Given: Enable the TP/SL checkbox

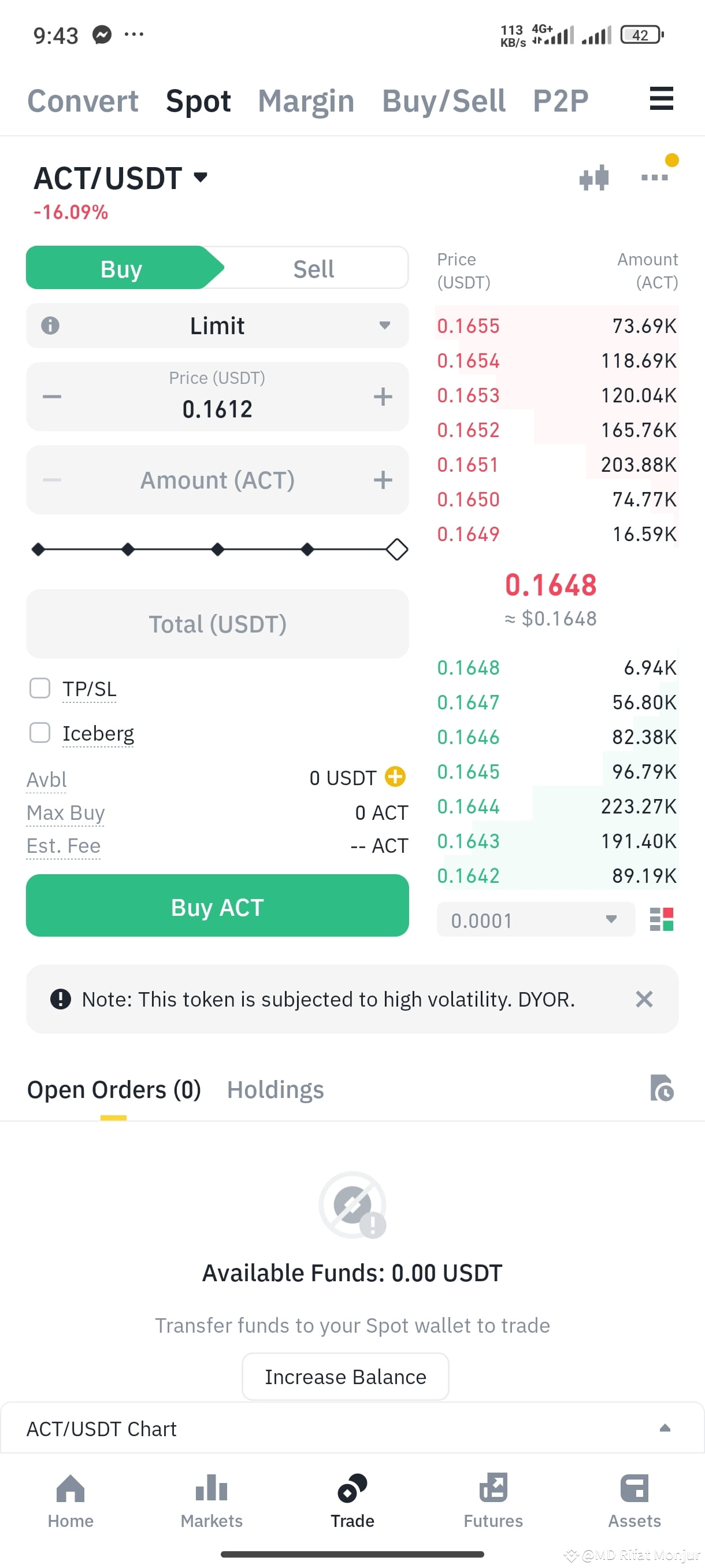Looking at the screenshot, I should tap(39, 688).
